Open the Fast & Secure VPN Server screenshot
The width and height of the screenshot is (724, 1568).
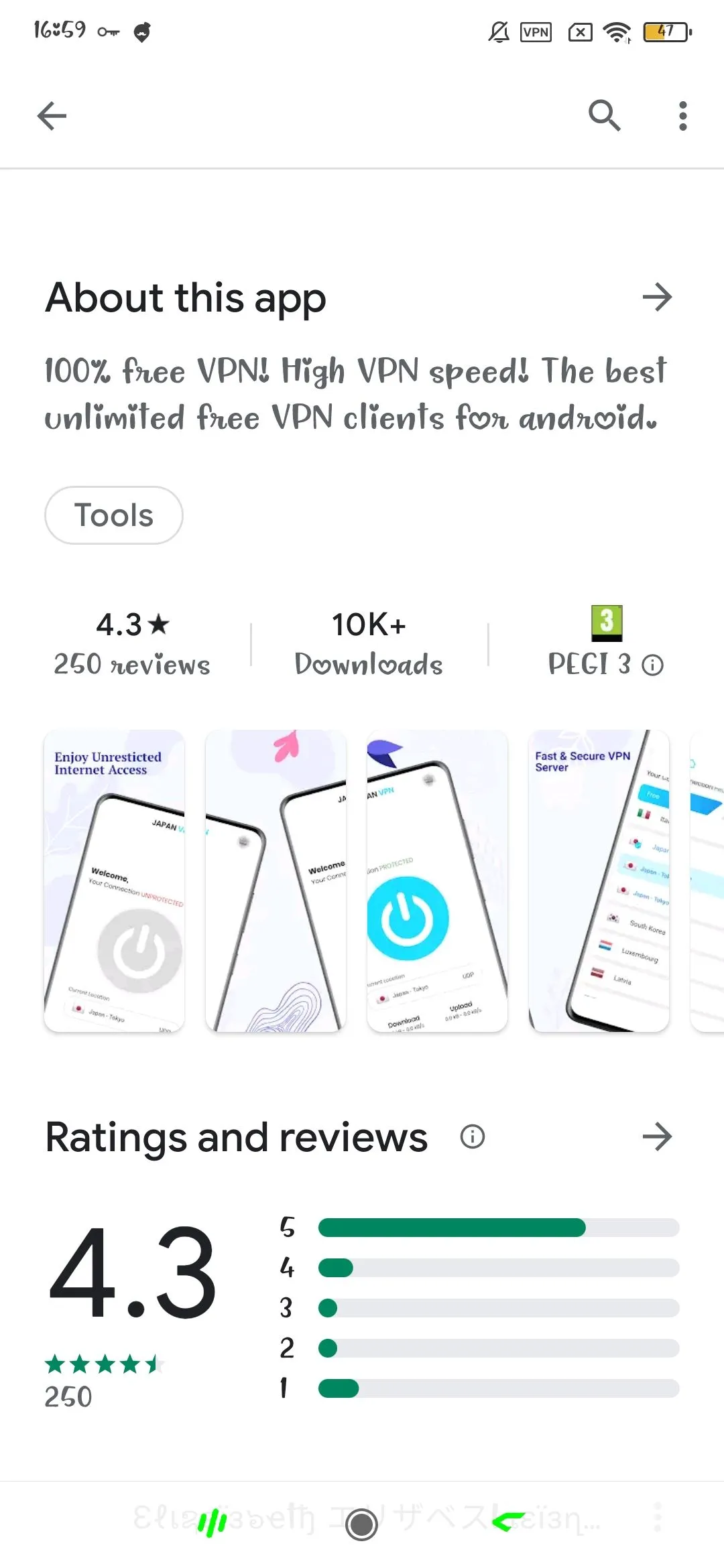(x=599, y=881)
